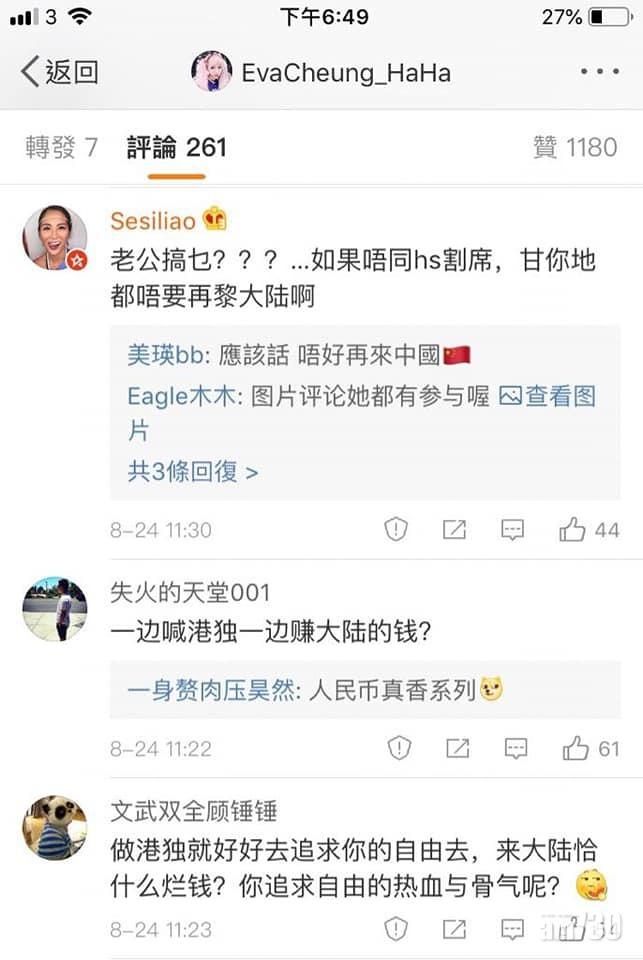The image size is (643, 960).
Task: Reply to Sesiliao's comment
Action: coord(513,530)
